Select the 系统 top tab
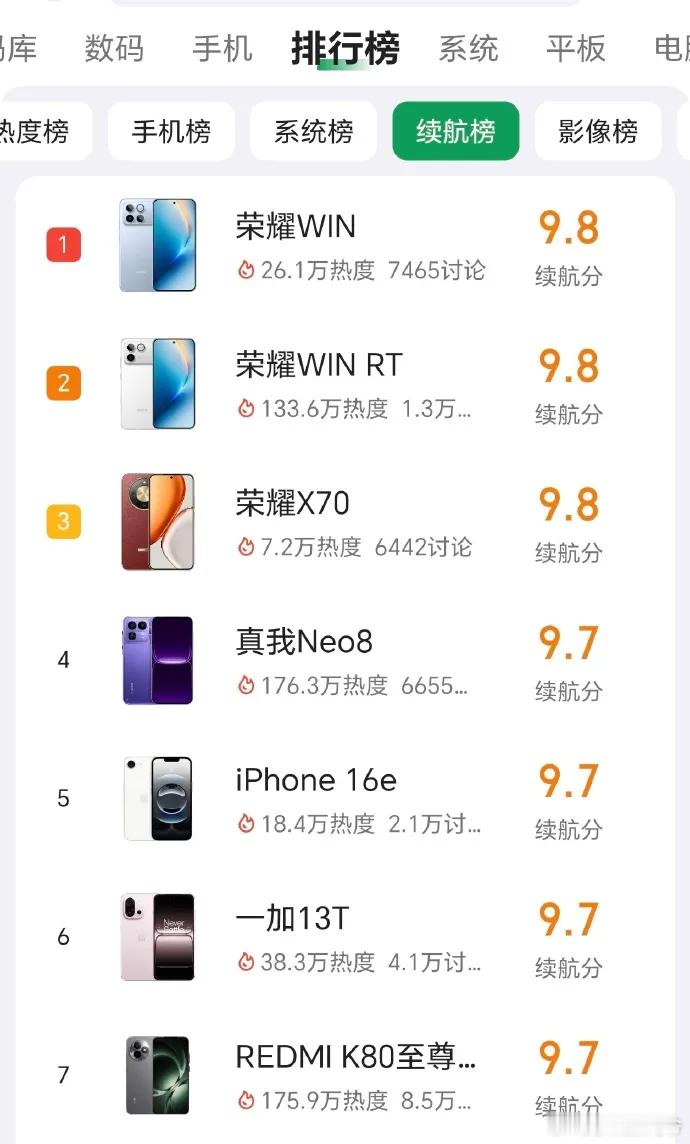 coord(468,48)
